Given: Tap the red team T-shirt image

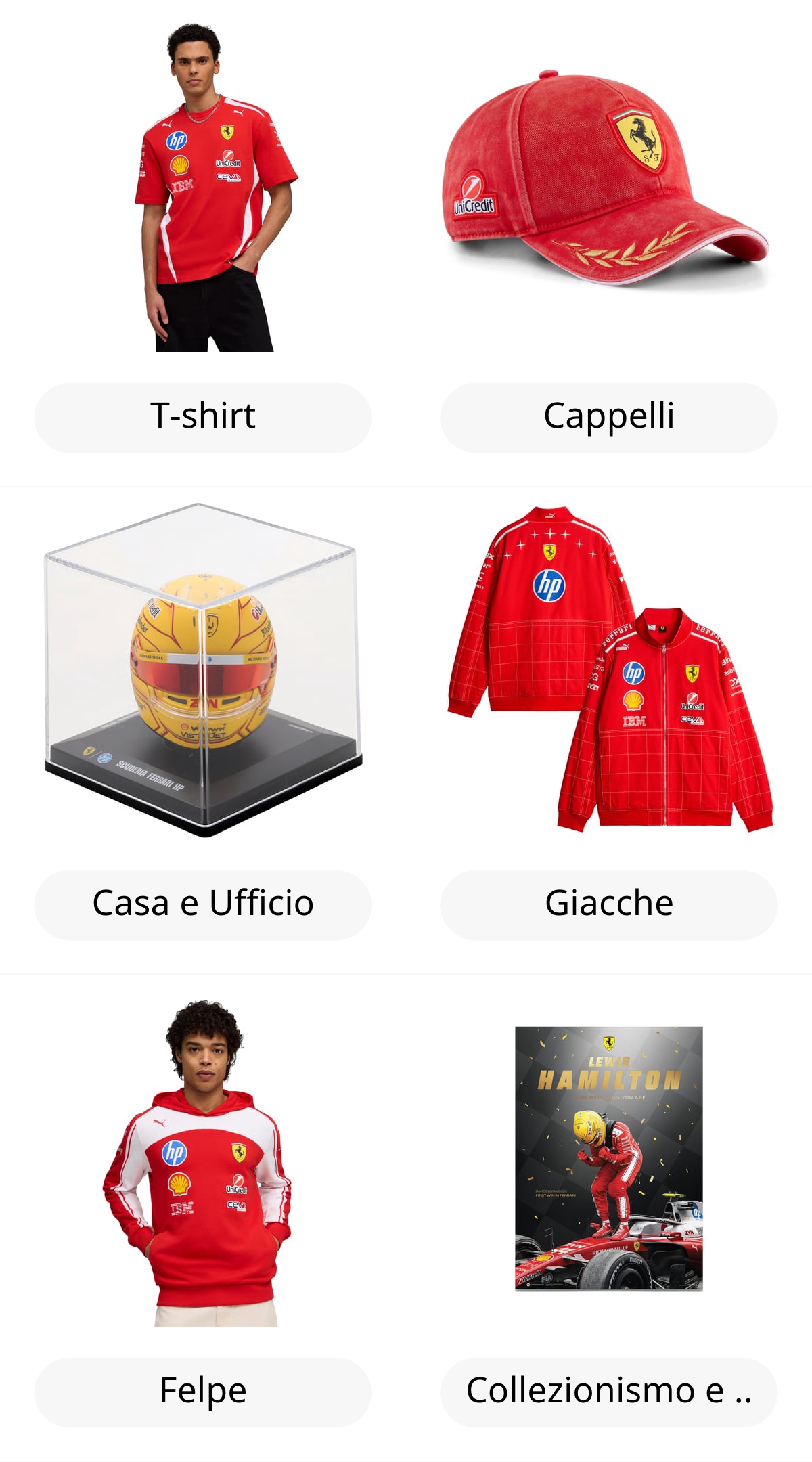Looking at the screenshot, I should 215,187.
